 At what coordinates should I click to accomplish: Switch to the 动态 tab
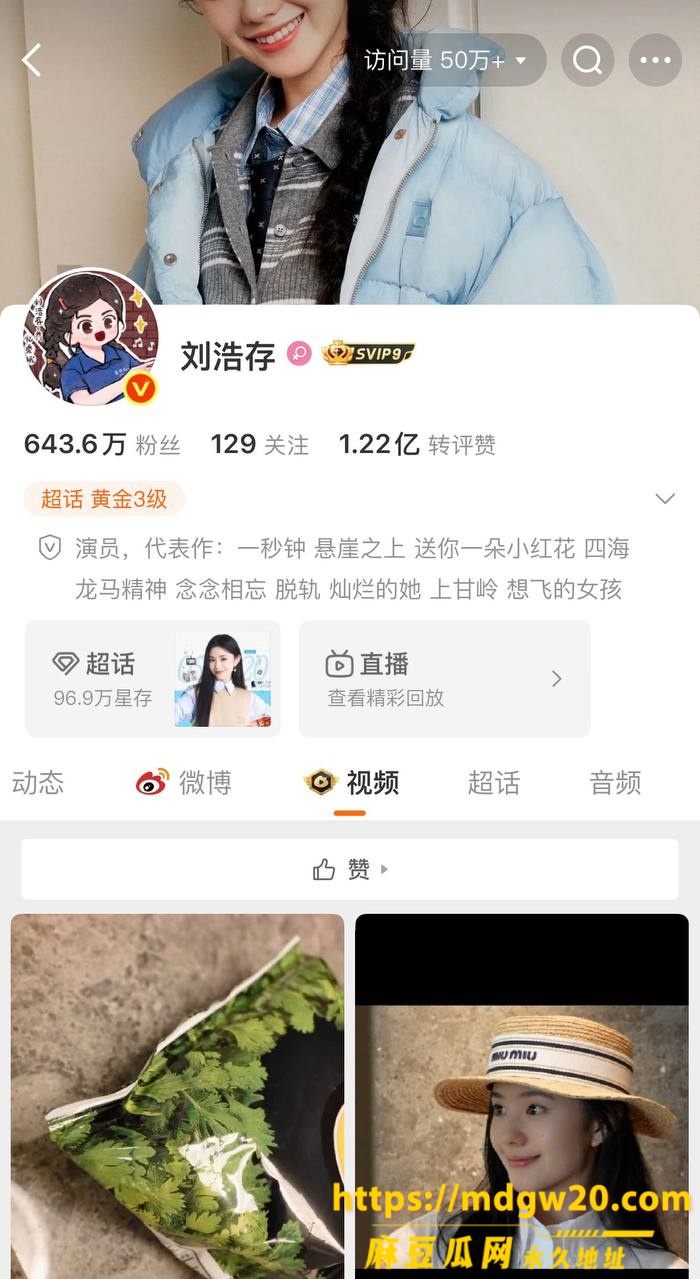(38, 782)
